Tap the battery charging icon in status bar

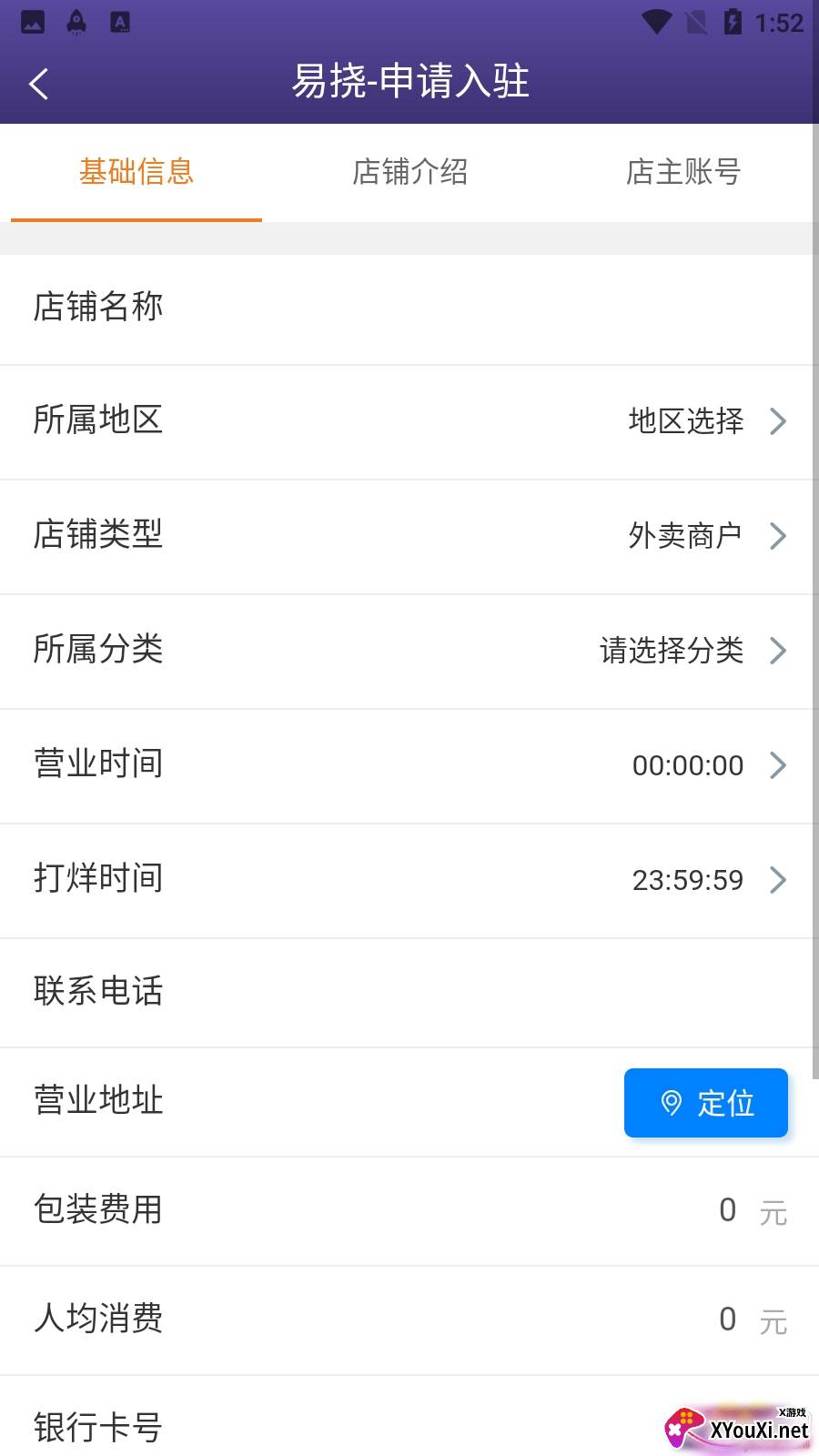click(x=733, y=22)
